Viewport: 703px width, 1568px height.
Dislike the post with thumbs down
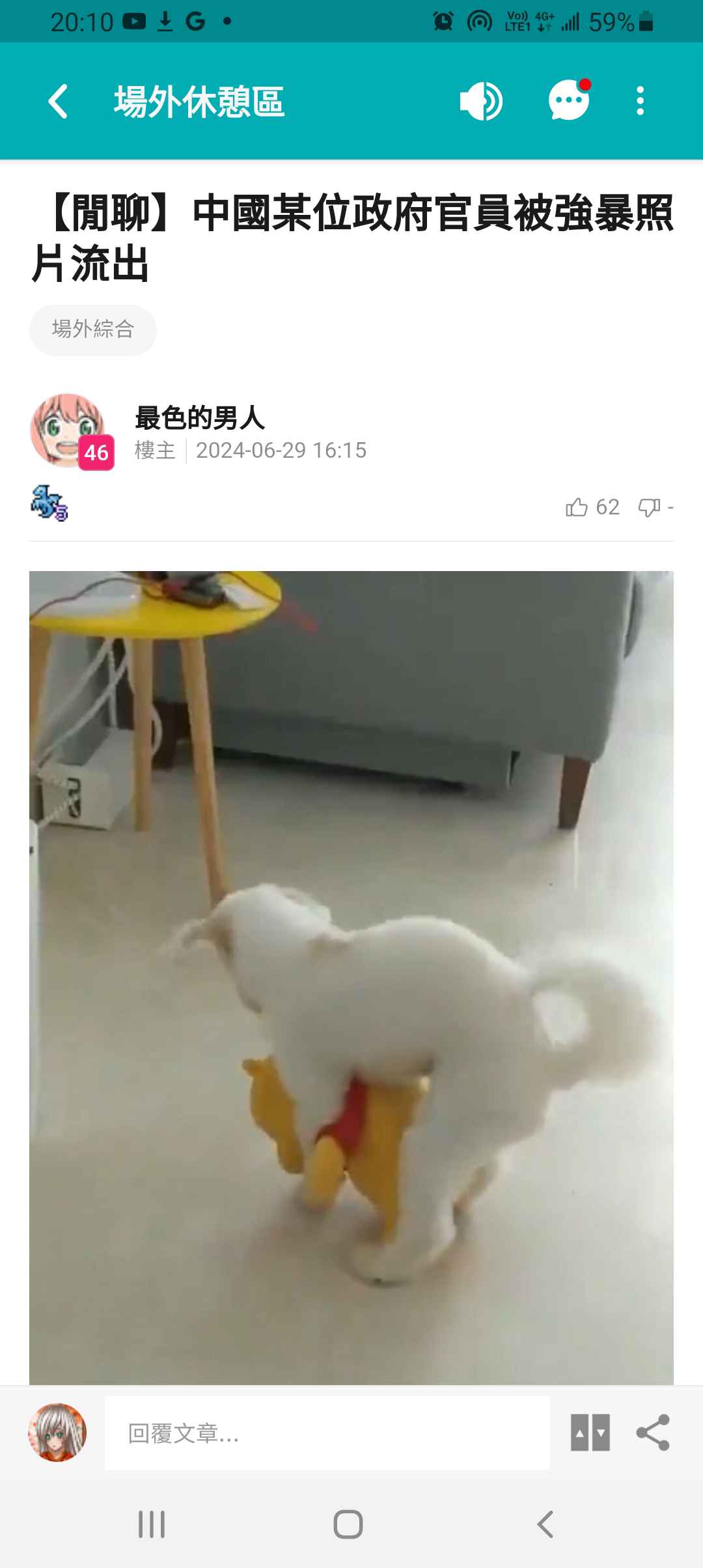[650, 507]
